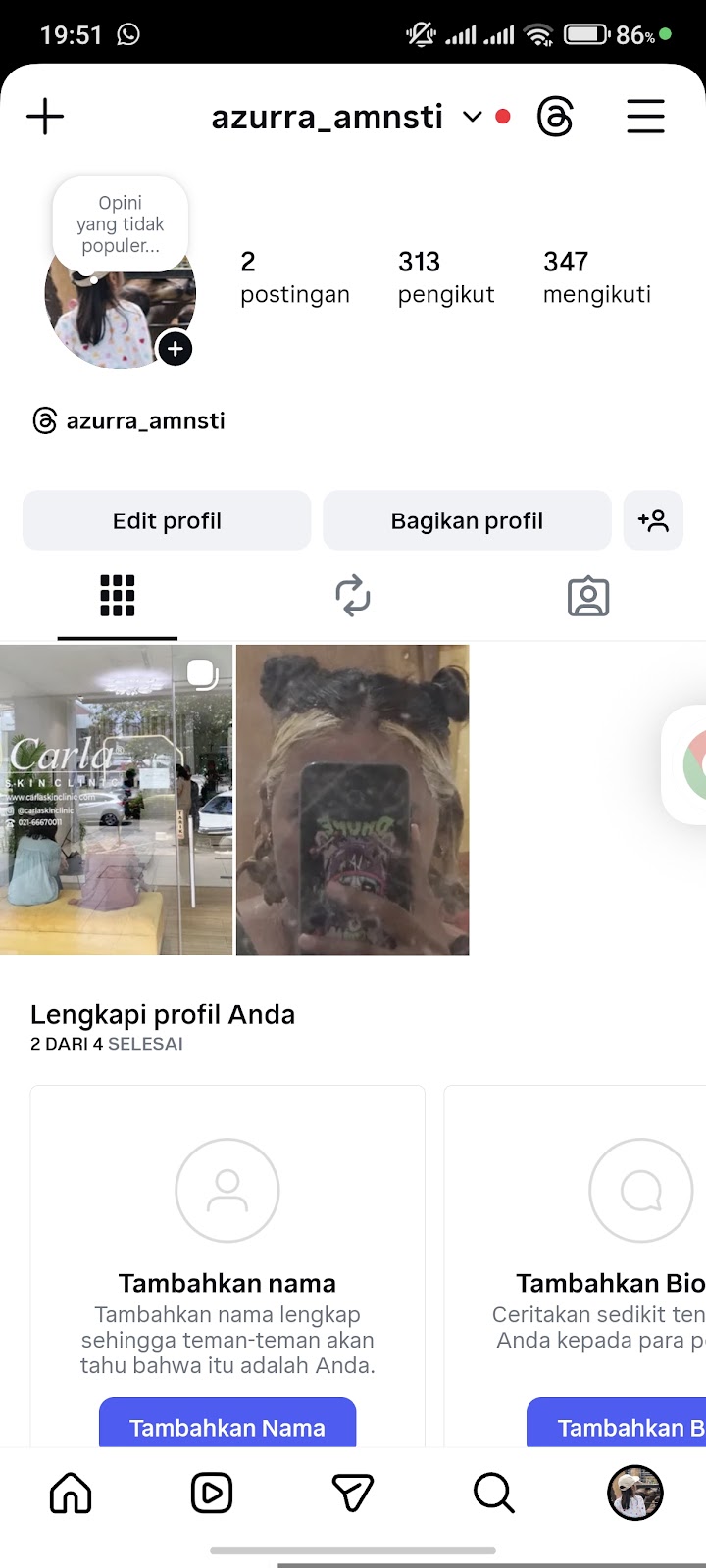
Task: Switch to the tagged photos tab
Action: point(588,596)
